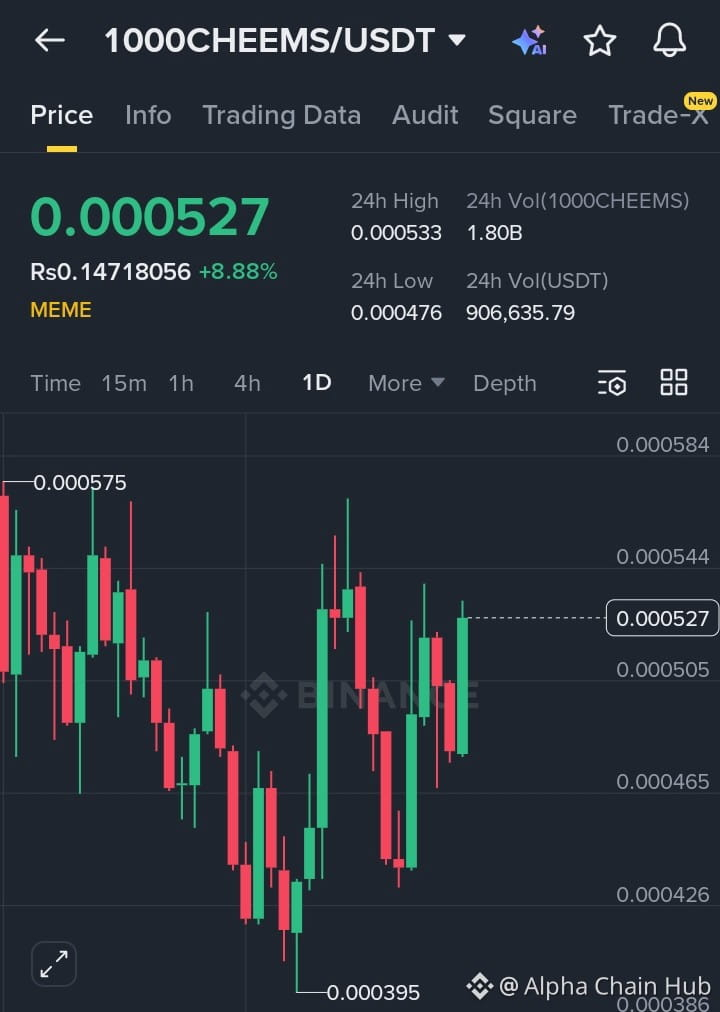Select the Time chart view
Image resolution: width=720 pixels, height=1012 pixels.
pyautogui.click(x=55, y=383)
